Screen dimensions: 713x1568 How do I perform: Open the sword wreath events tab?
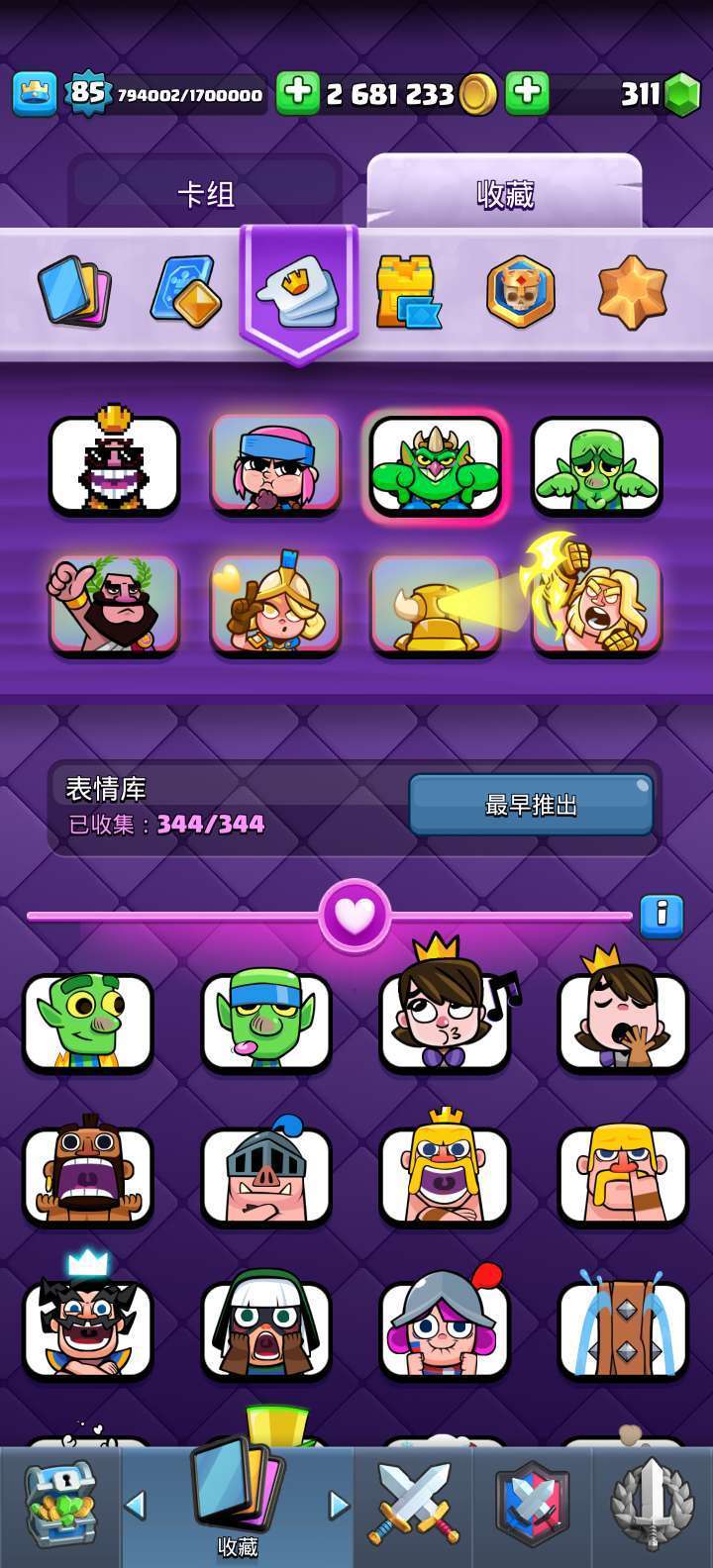point(652,1506)
